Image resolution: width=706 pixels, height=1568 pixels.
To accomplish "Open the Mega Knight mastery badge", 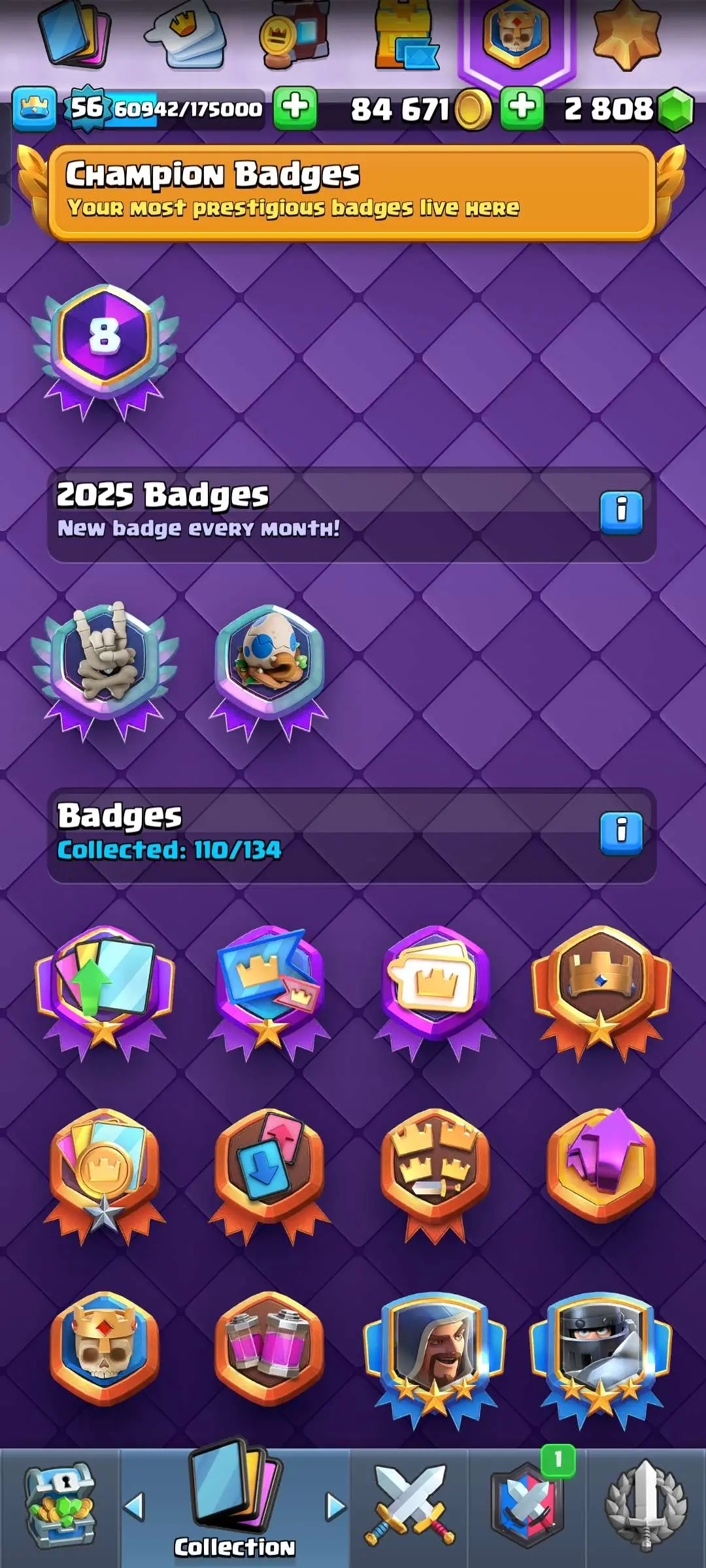I will [600, 1349].
